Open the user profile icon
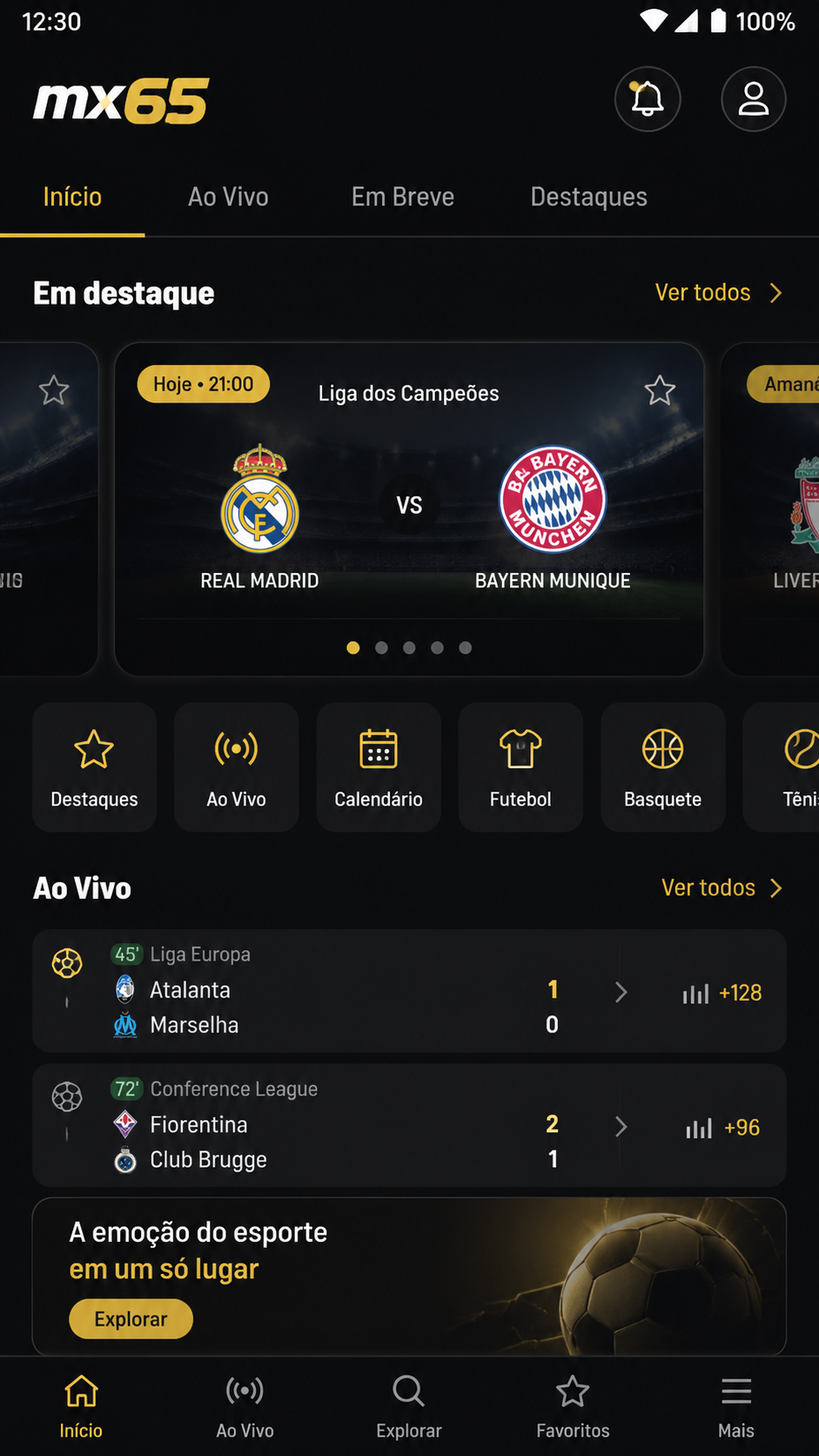 [754, 99]
